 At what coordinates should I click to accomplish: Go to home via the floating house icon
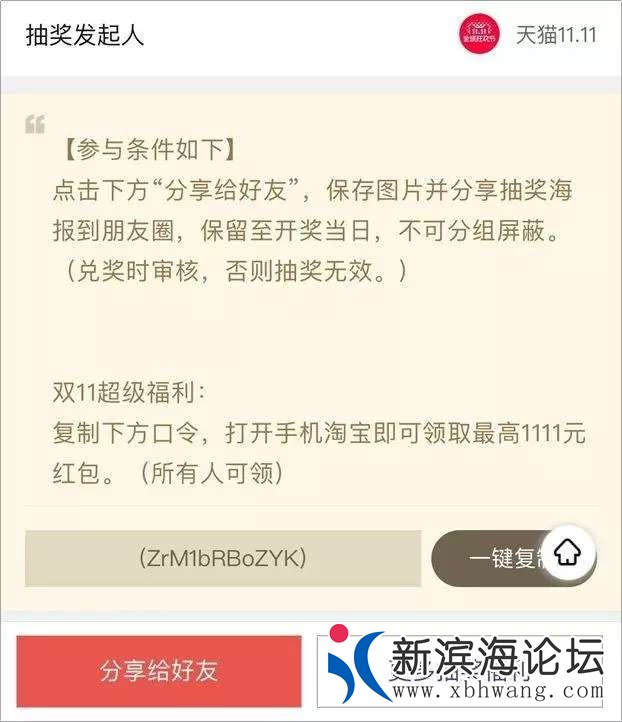567,551
